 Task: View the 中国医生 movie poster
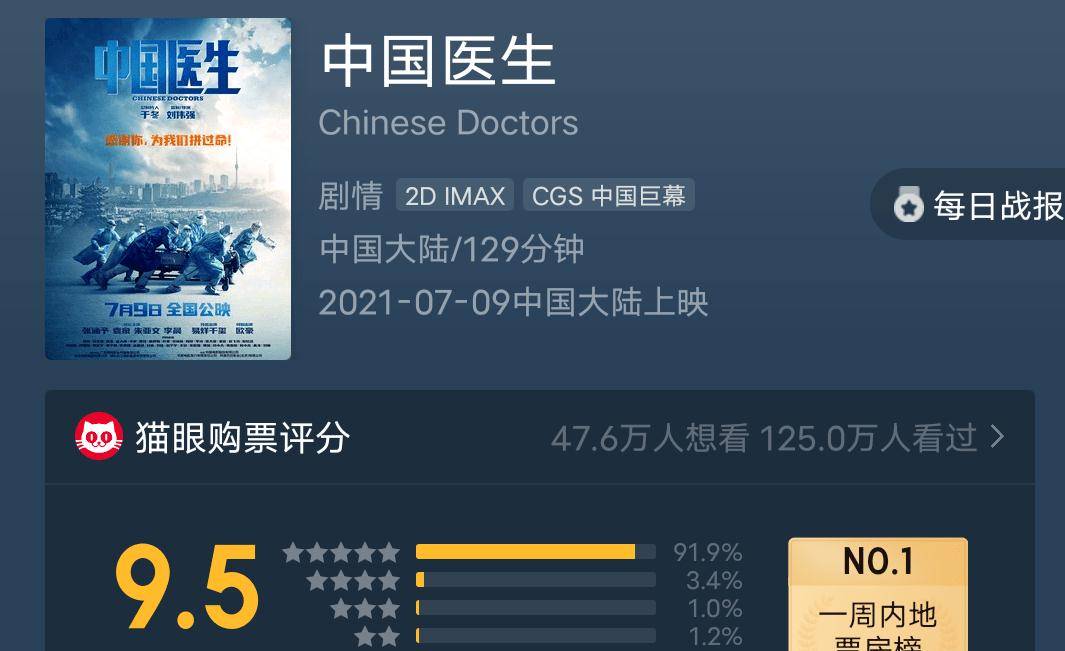168,189
